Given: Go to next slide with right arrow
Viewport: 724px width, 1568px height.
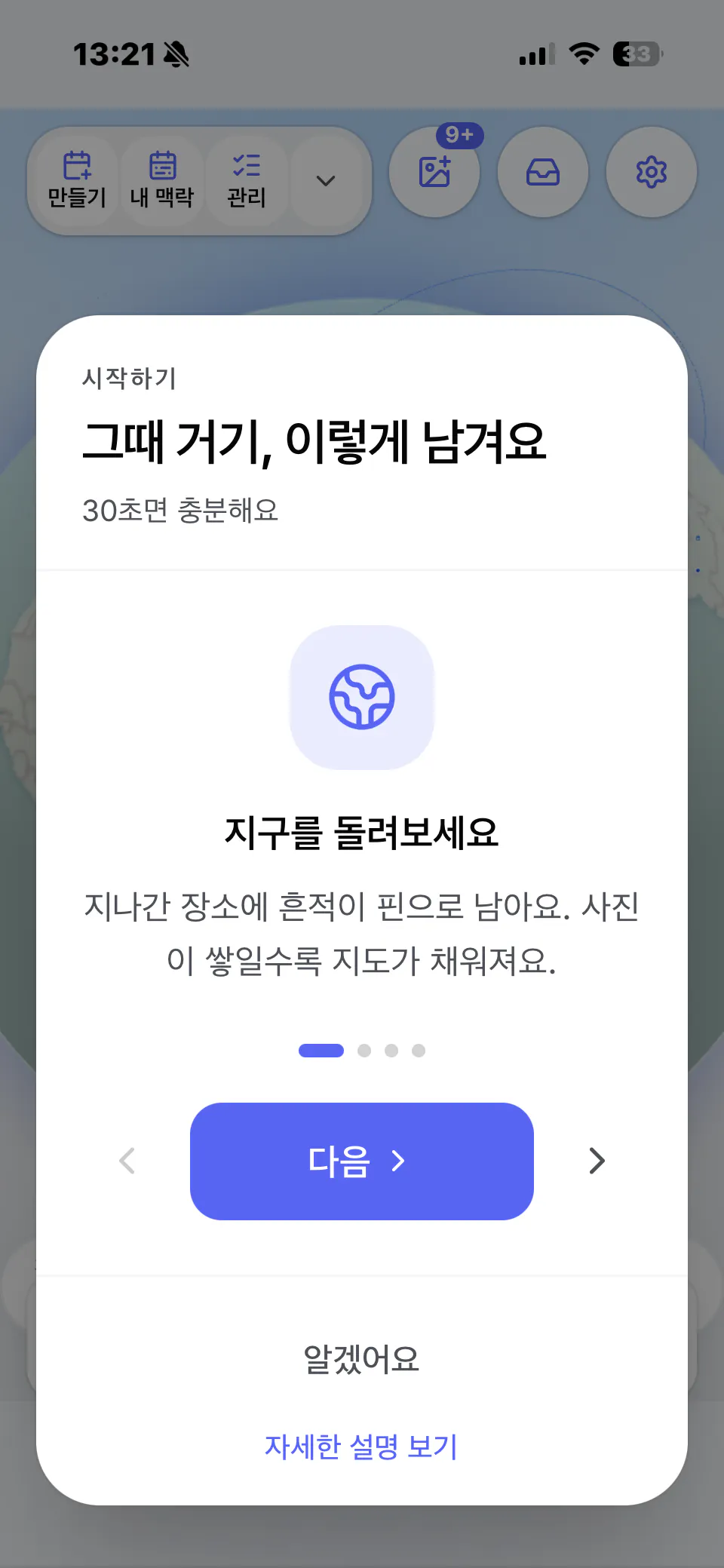Looking at the screenshot, I should pyautogui.click(x=597, y=1161).
